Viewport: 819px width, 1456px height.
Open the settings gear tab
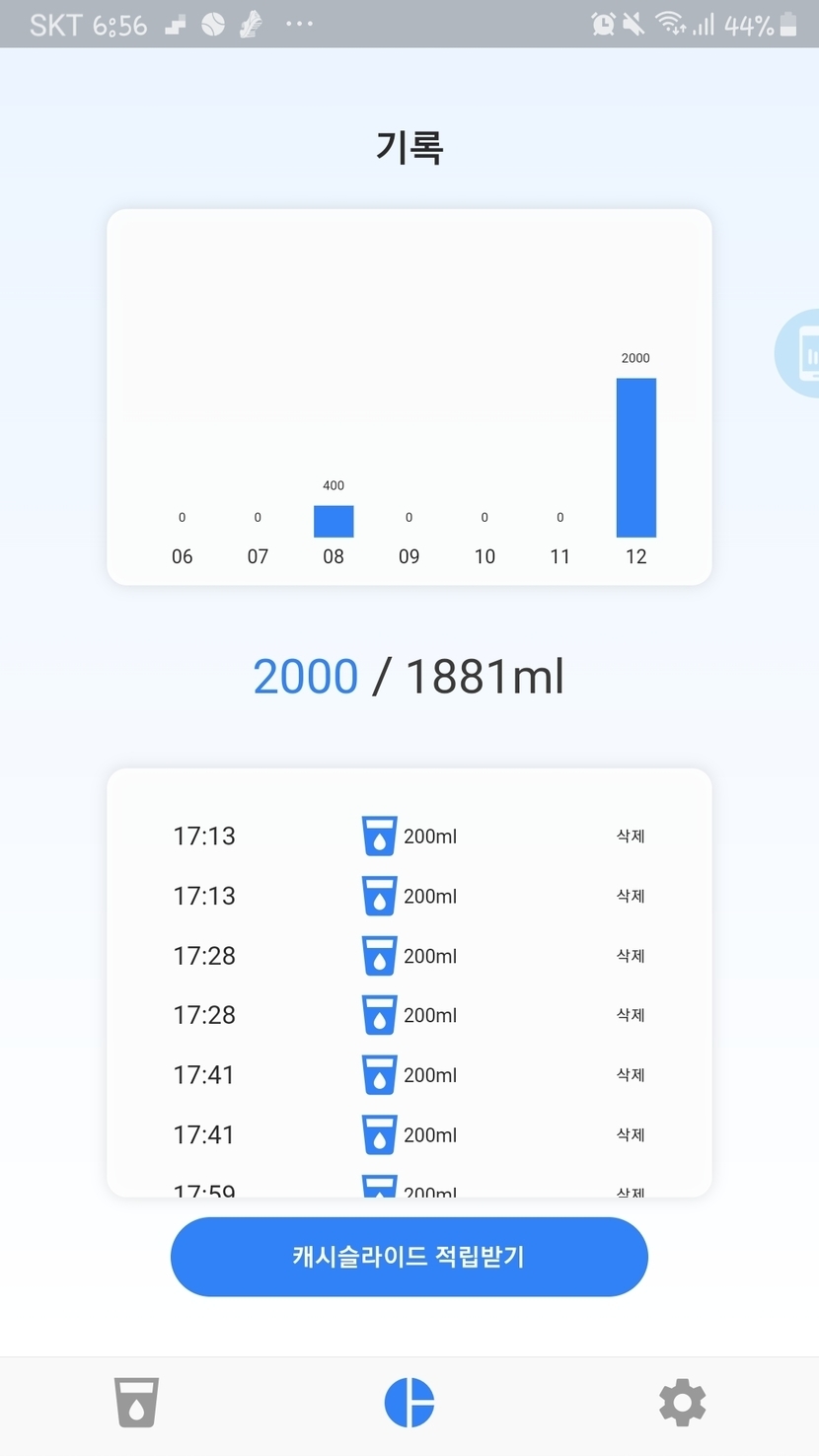[x=682, y=1402]
